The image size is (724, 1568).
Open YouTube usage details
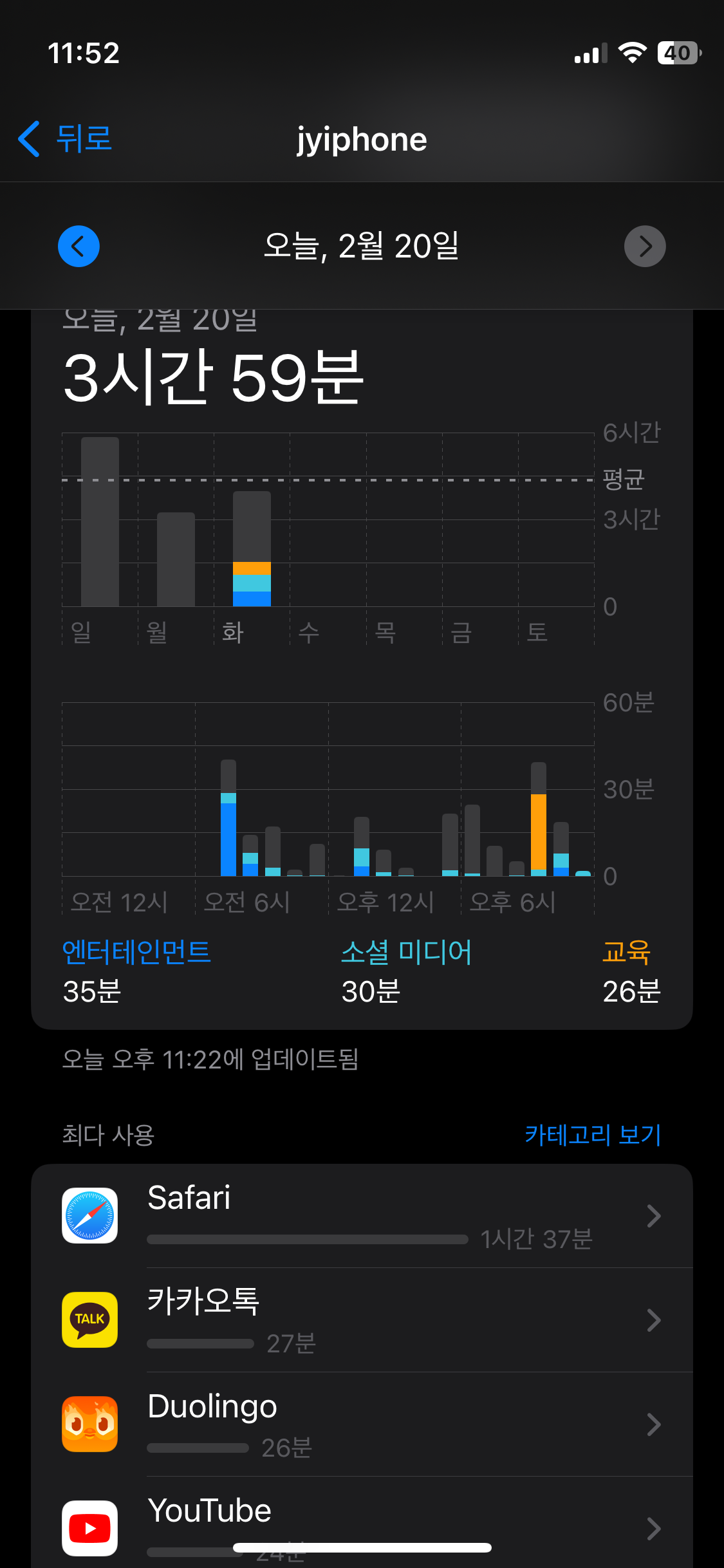tap(362, 1522)
